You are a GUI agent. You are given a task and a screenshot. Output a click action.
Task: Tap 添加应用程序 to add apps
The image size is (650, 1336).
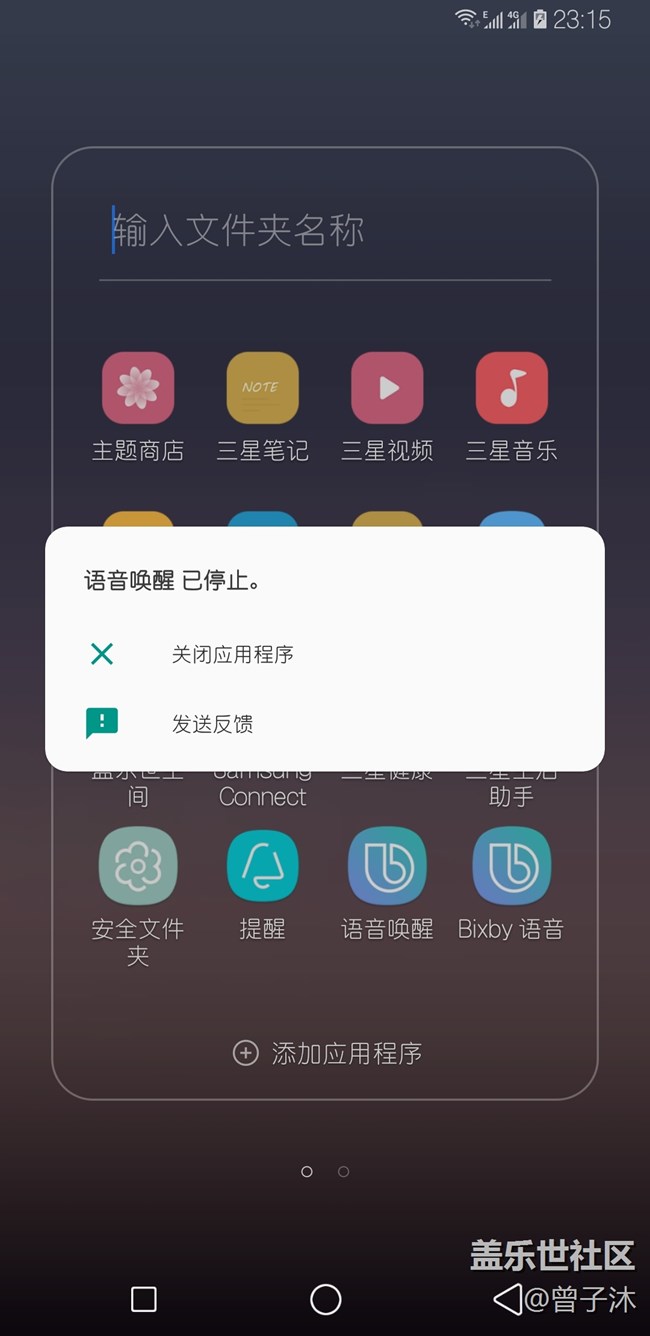(x=327, y=1053)
